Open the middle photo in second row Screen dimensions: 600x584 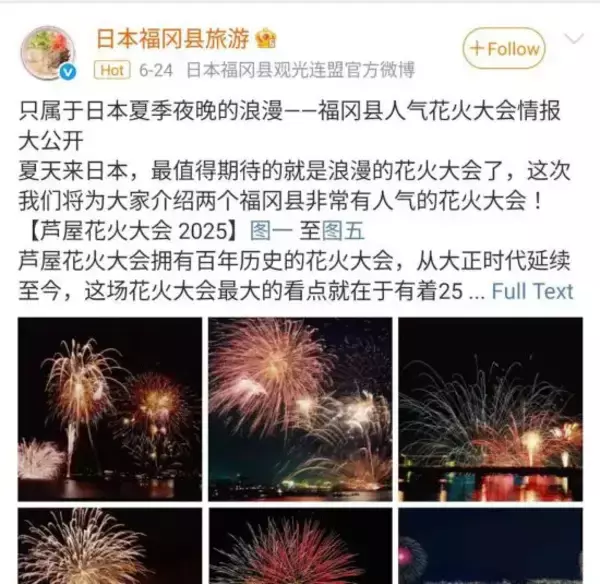click(300, 547)
